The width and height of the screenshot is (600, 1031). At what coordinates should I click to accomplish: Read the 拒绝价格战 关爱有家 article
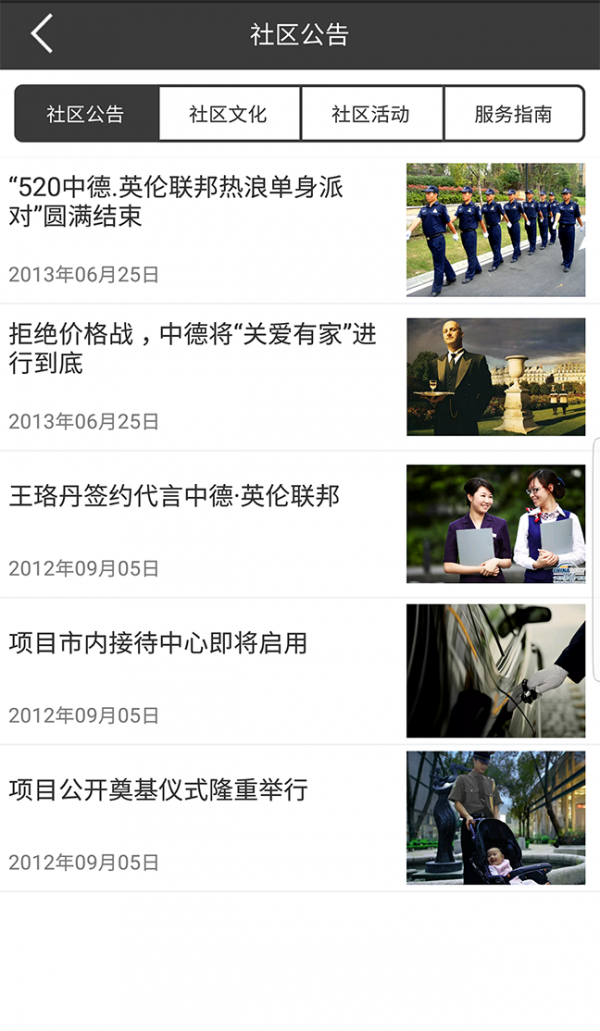click(x=200, y=377)
